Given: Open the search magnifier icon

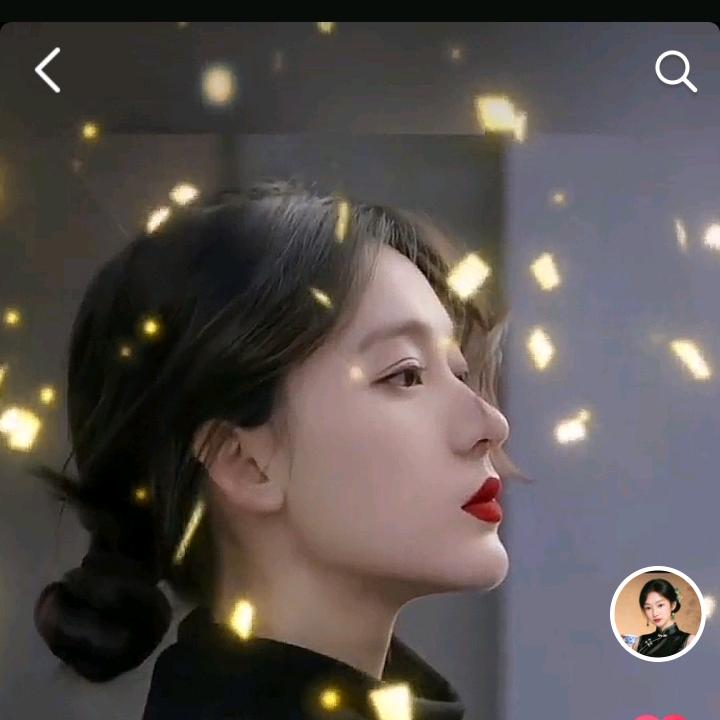Looking at the screenshot, I should [x=675, y=71].
